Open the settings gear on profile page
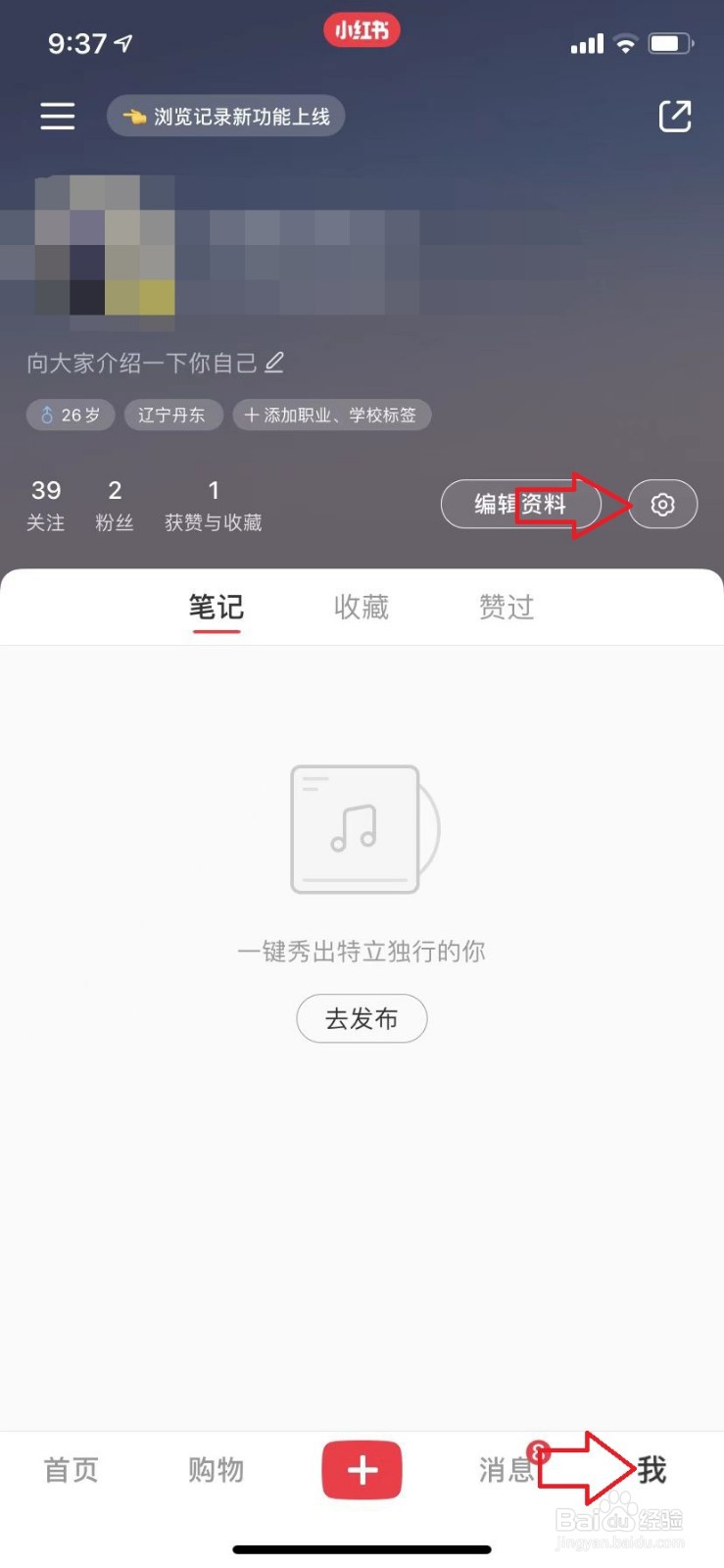724x1568 pixels. coord(663,504)
